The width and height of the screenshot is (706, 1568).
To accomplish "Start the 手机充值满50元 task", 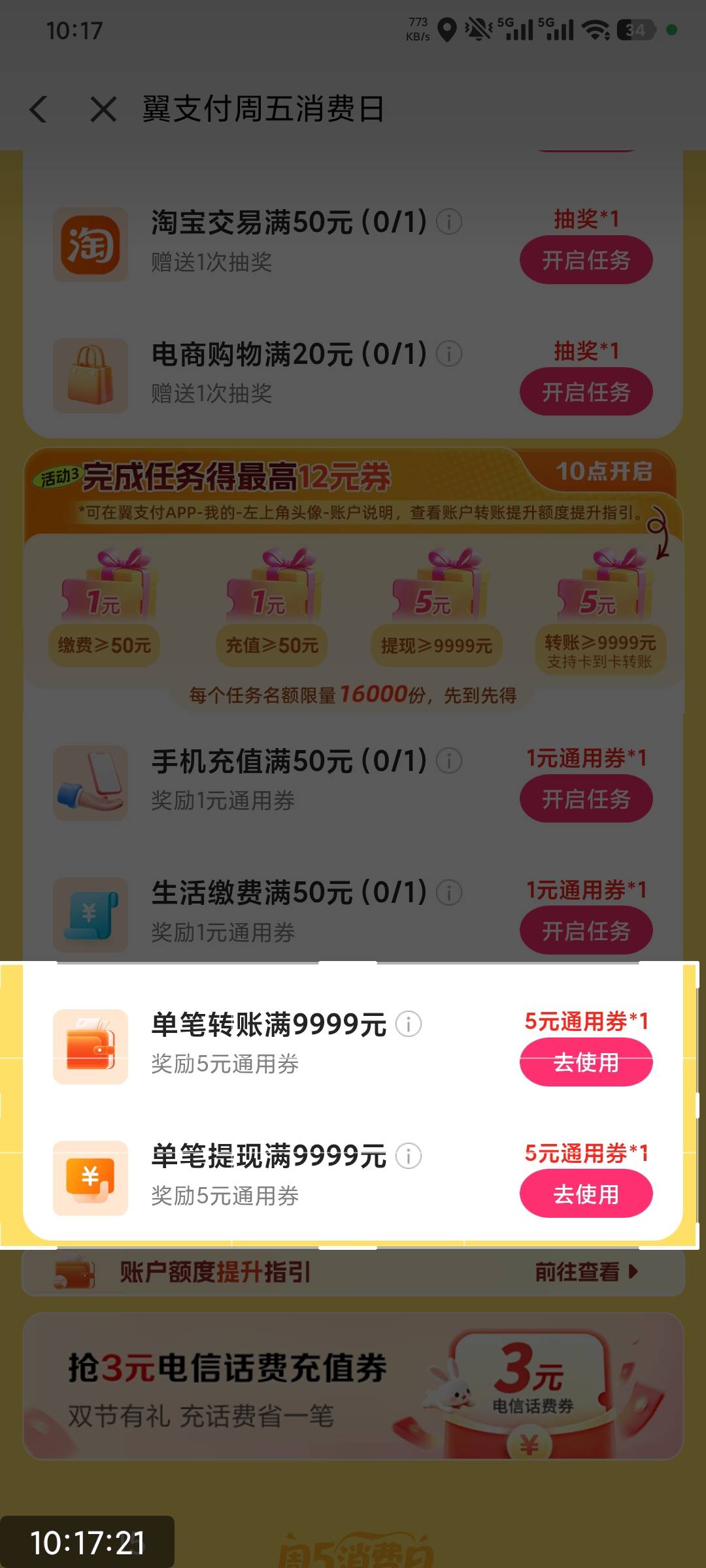I will point(586,799).
